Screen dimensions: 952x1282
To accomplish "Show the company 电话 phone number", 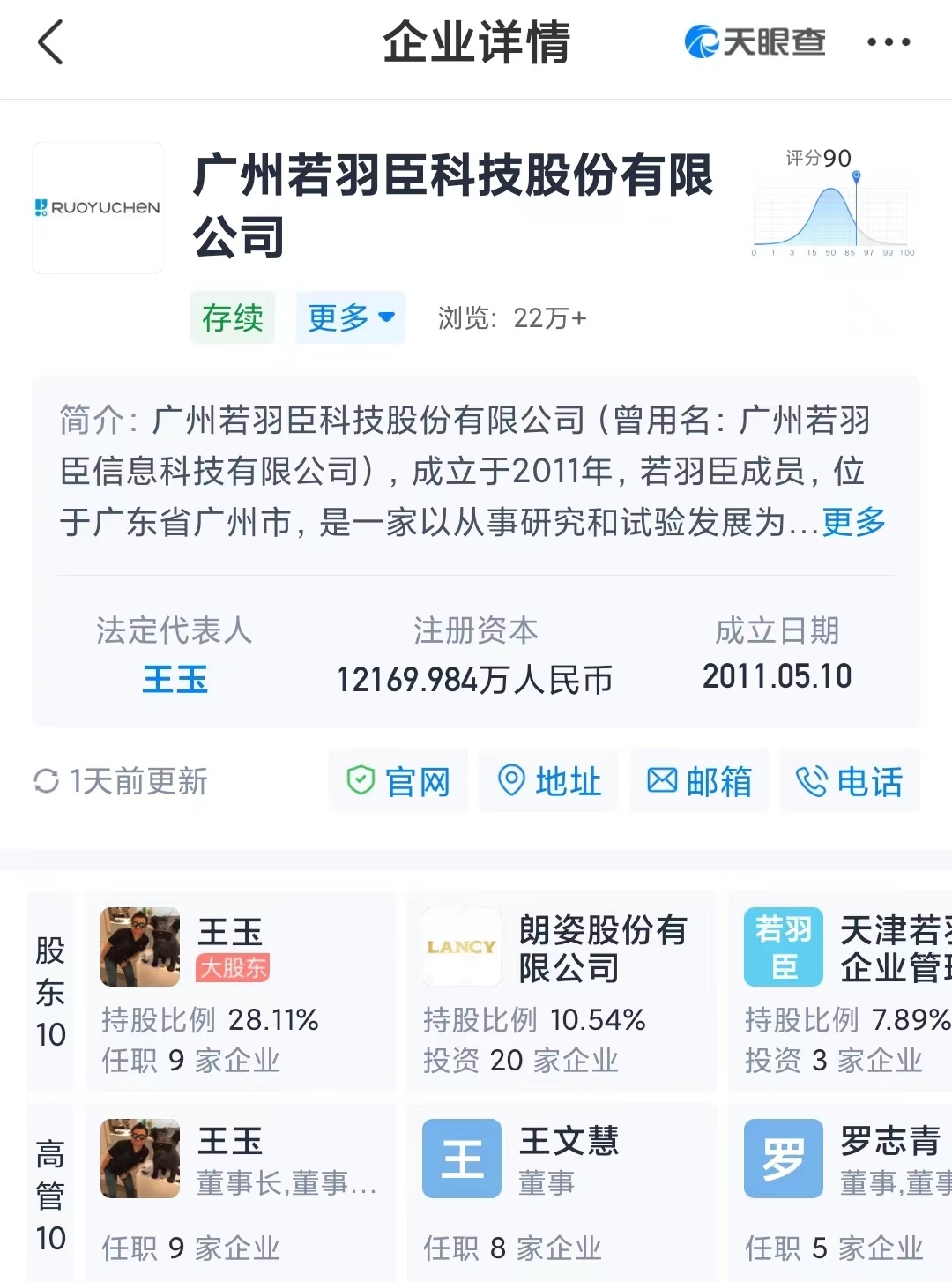I will pyautogui.click(x=849, y=781).
